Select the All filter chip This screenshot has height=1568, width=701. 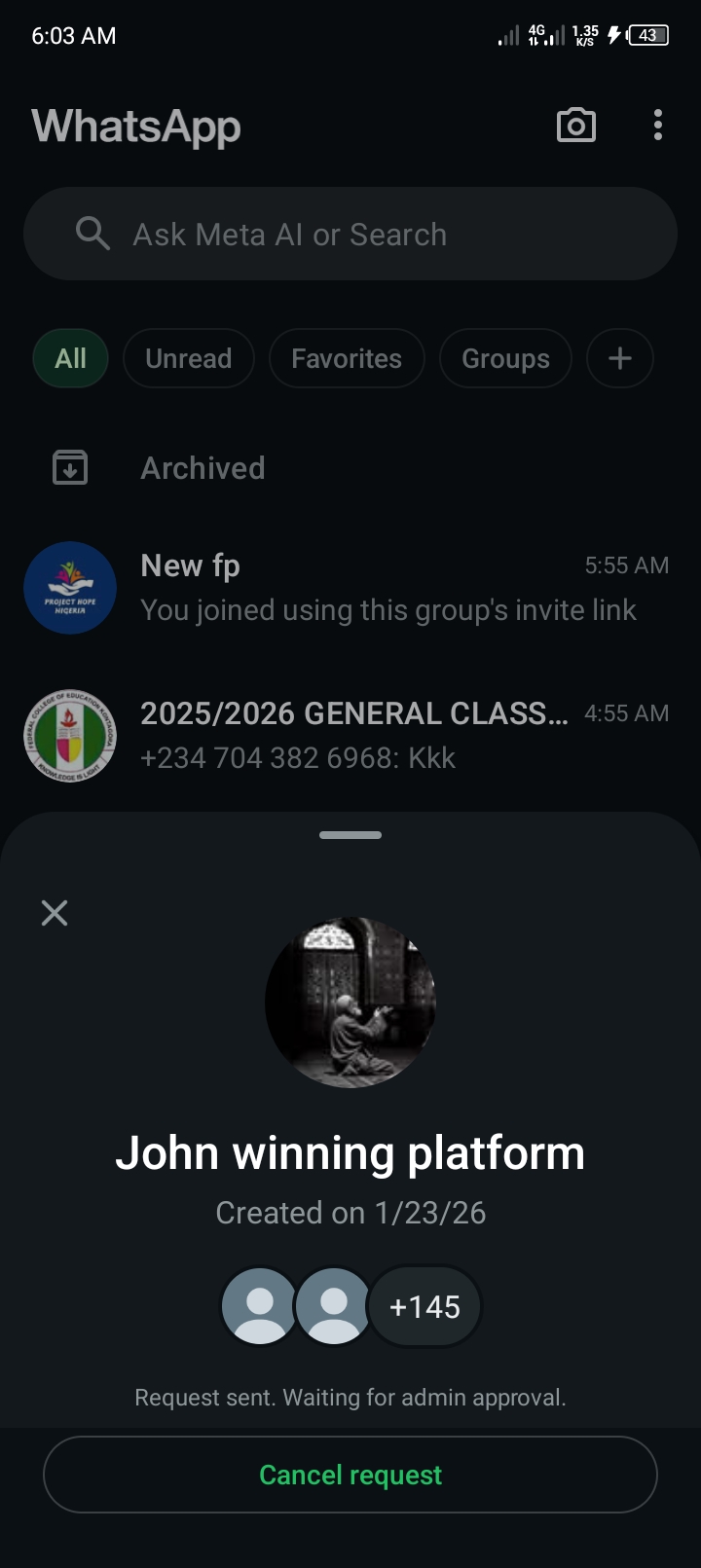(70, 359)
